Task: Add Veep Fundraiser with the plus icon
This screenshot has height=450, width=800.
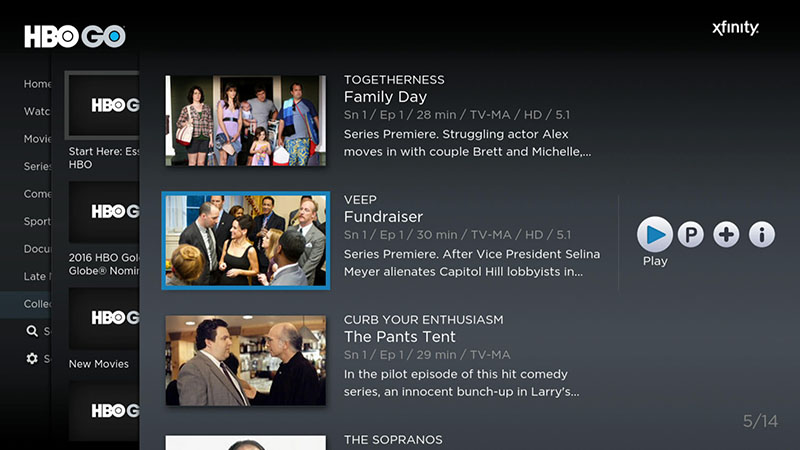Action: [x=727, y=235]
